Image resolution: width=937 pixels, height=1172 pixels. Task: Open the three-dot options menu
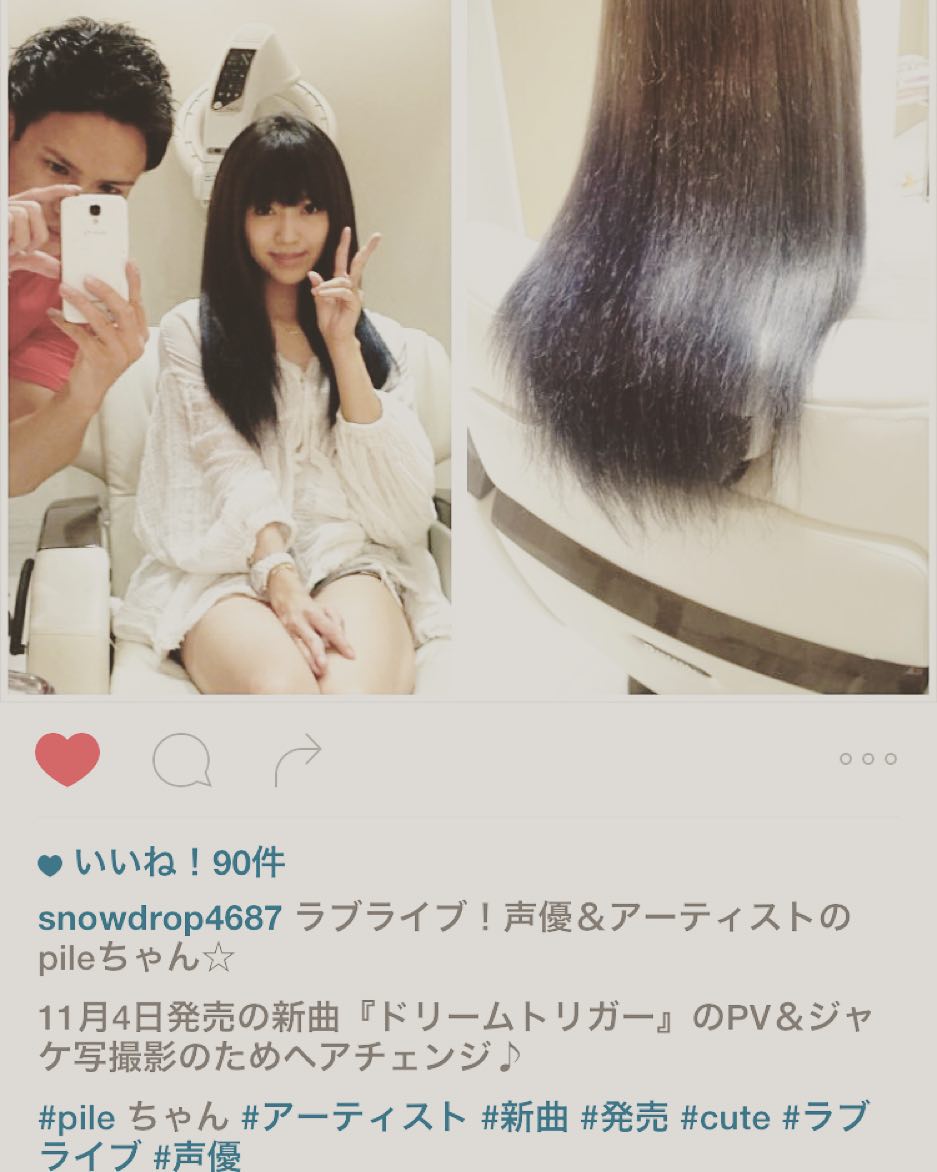[867, 759]
